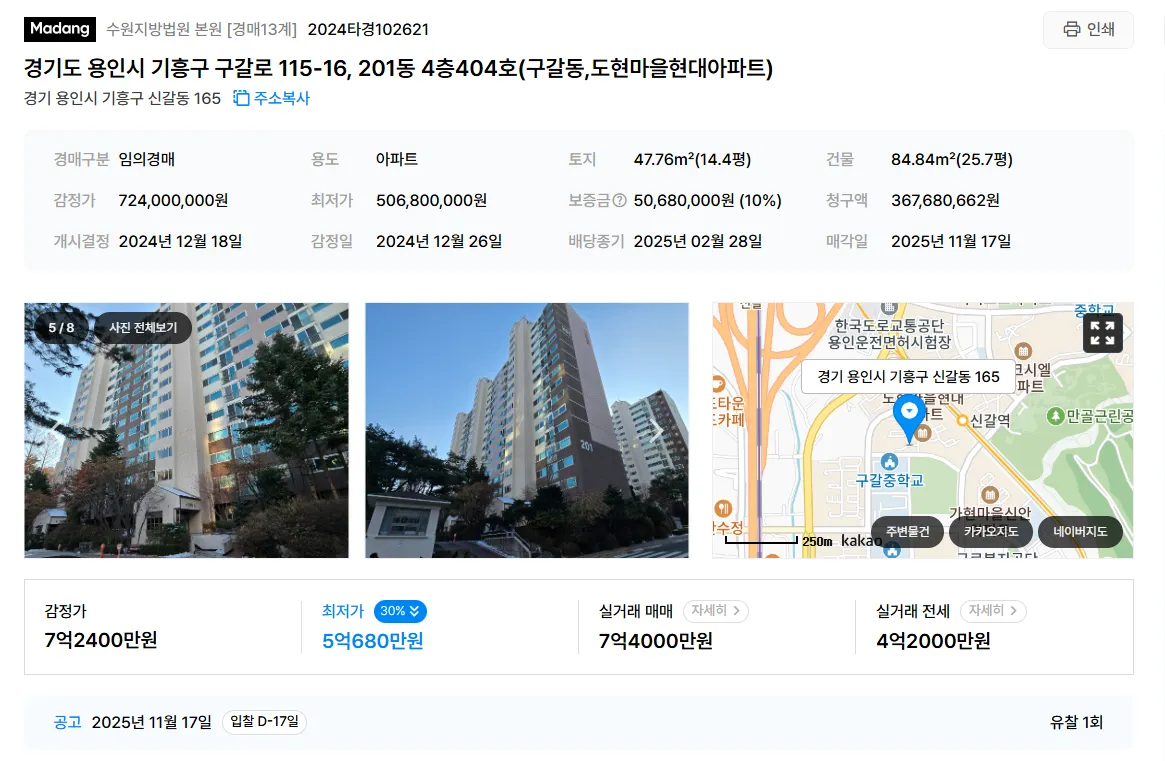View details for 실거래 매매
This screenshot has height=761, width=1165.
tap(715, 611)
